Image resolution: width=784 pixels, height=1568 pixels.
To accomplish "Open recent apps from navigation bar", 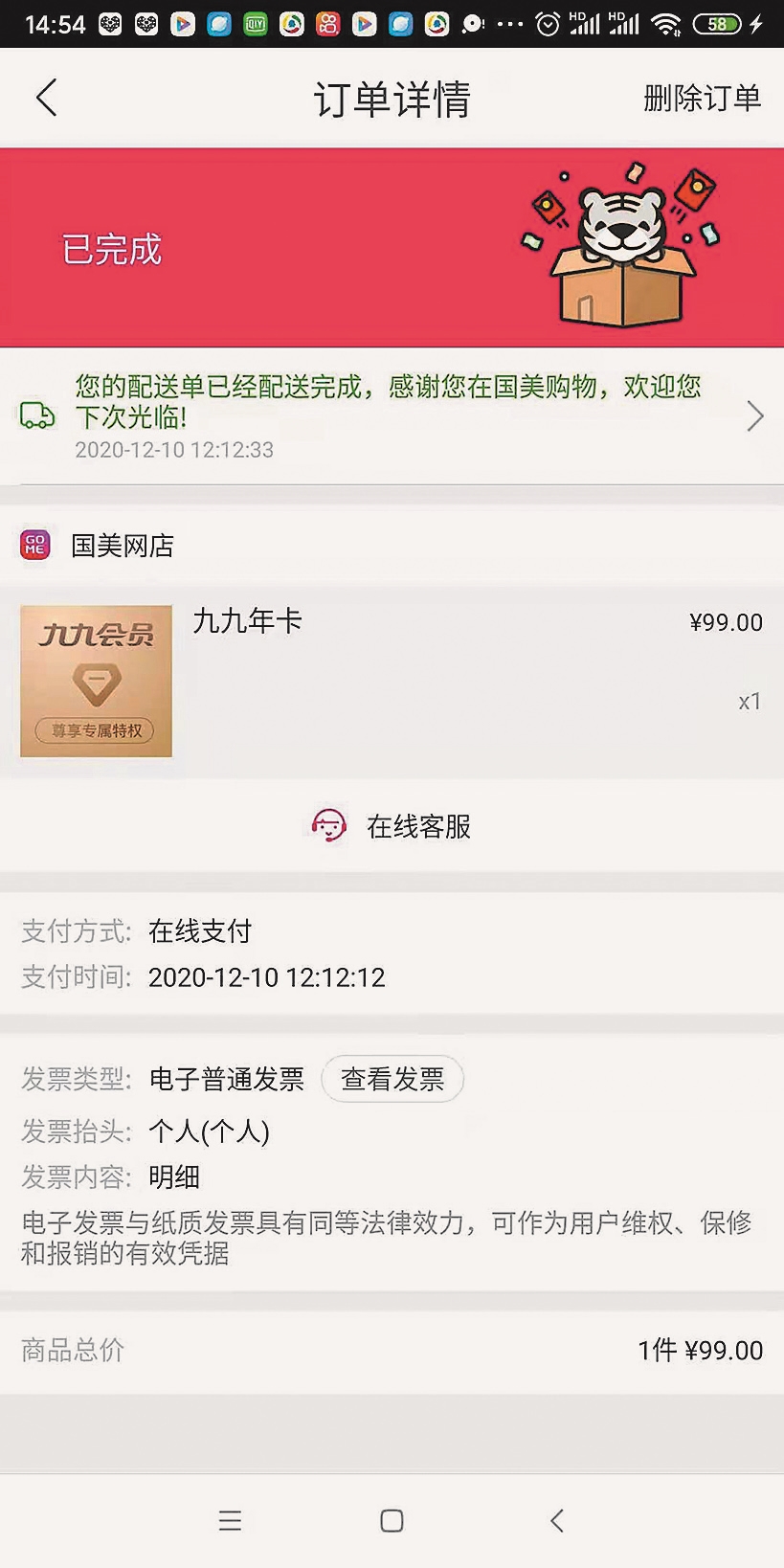I will (230, 1520).
